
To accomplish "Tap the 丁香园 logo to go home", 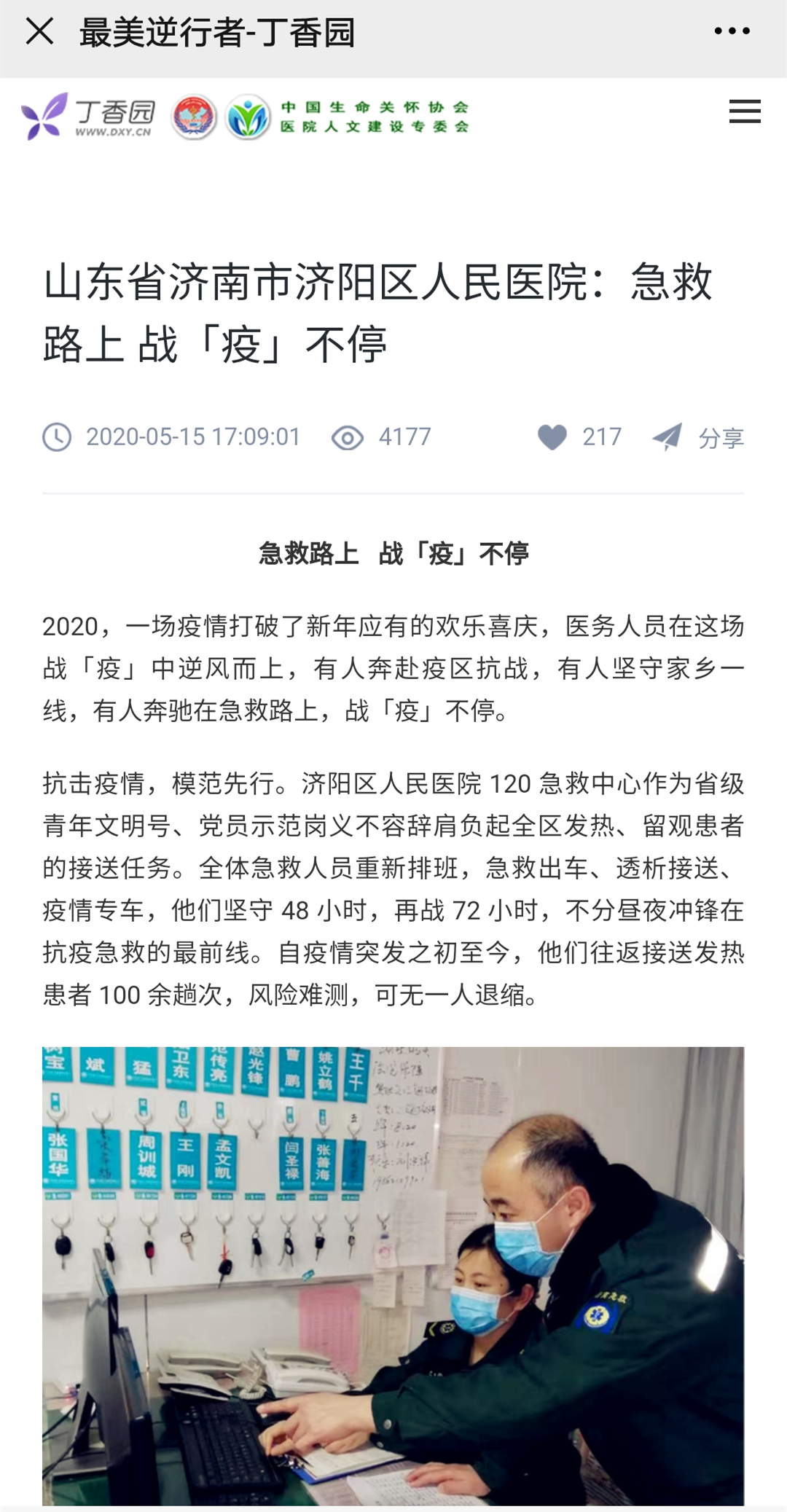I will (x=89, y=117).
